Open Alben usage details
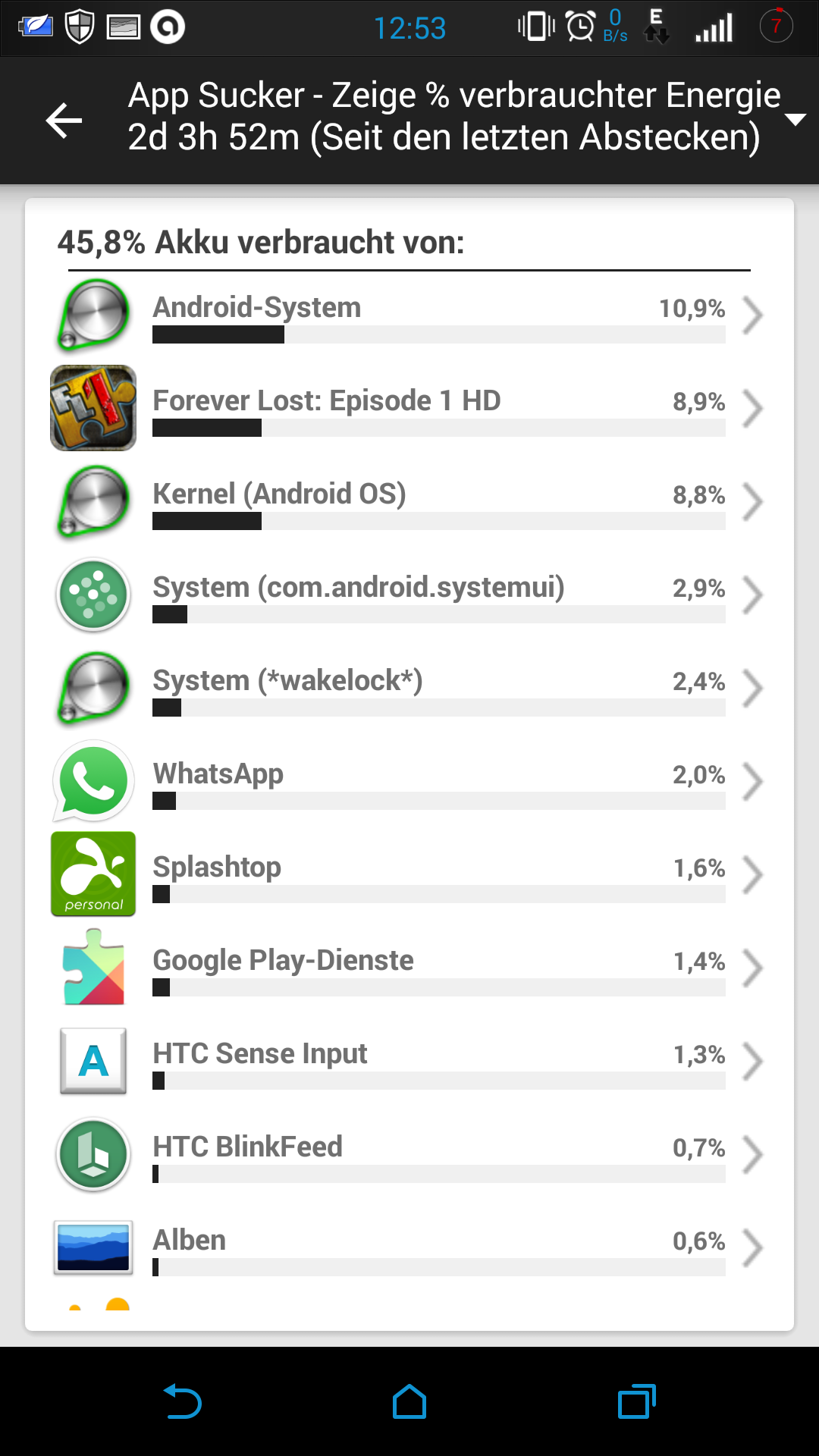819x1456 pixels. coord(409,1247)
